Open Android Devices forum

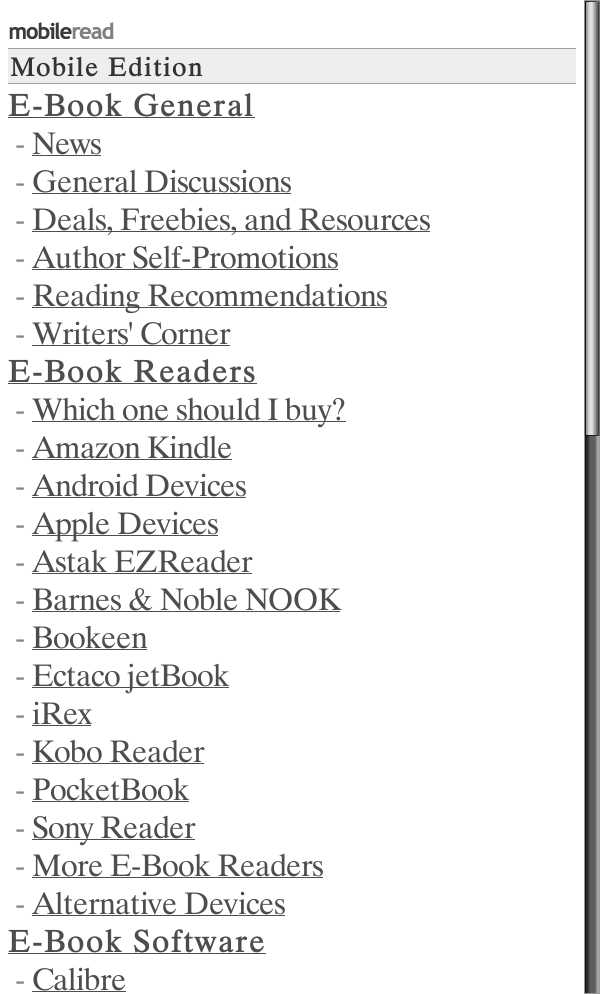pyautogui.click(x=139, y=486)
